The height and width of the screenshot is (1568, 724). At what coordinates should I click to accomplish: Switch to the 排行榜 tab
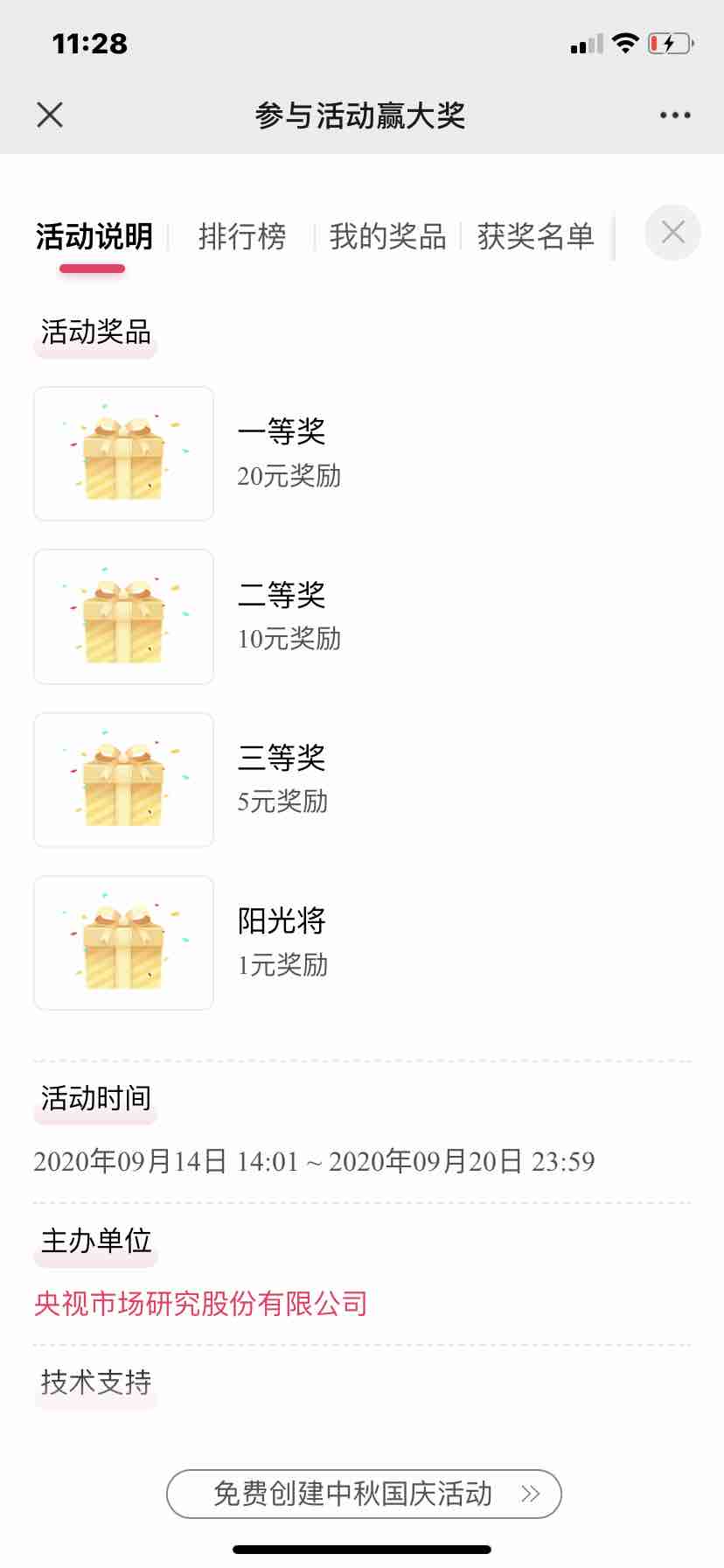click(x=242, y=236)
